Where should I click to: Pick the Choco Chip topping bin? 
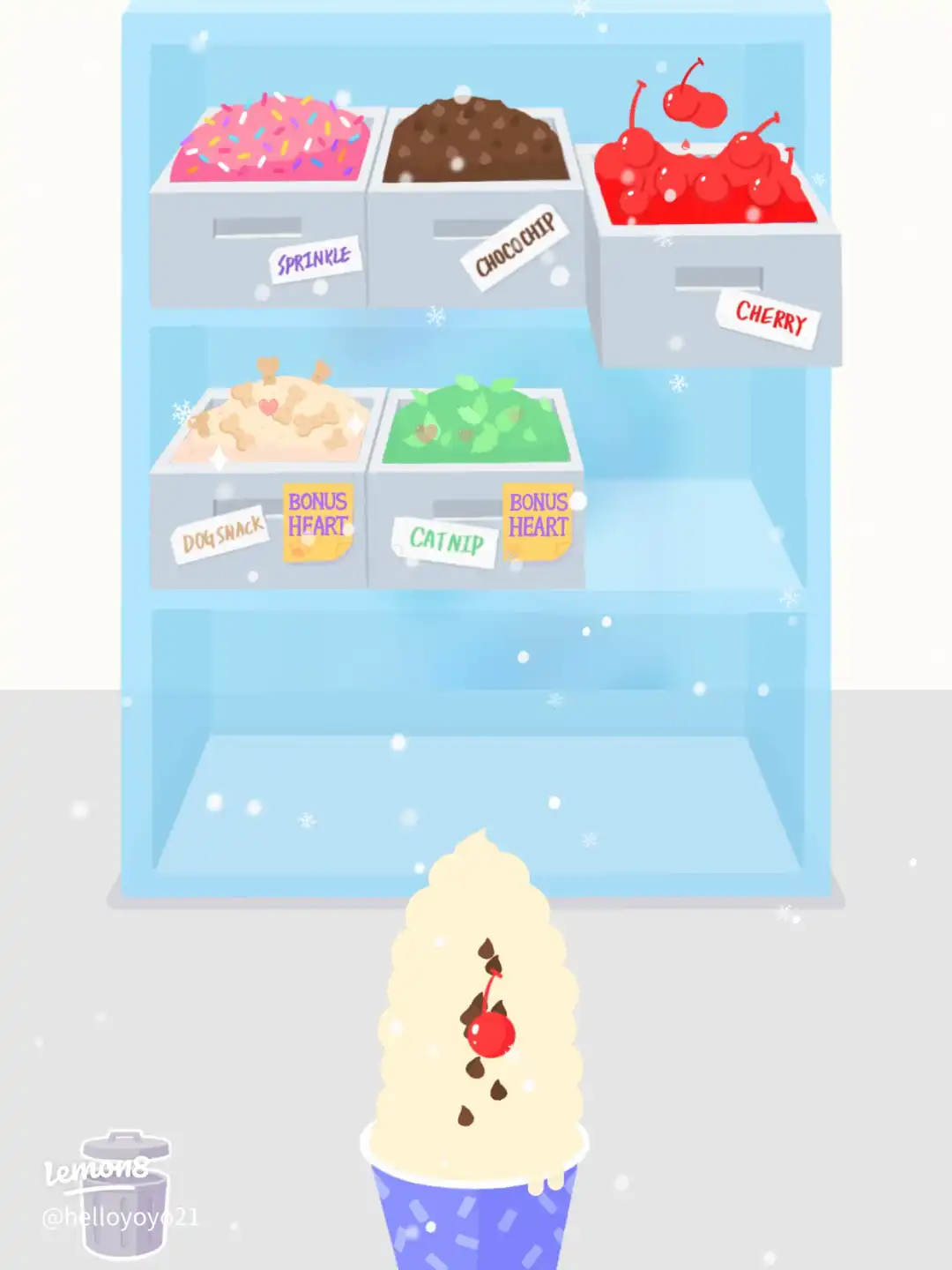tap(476, 212)
